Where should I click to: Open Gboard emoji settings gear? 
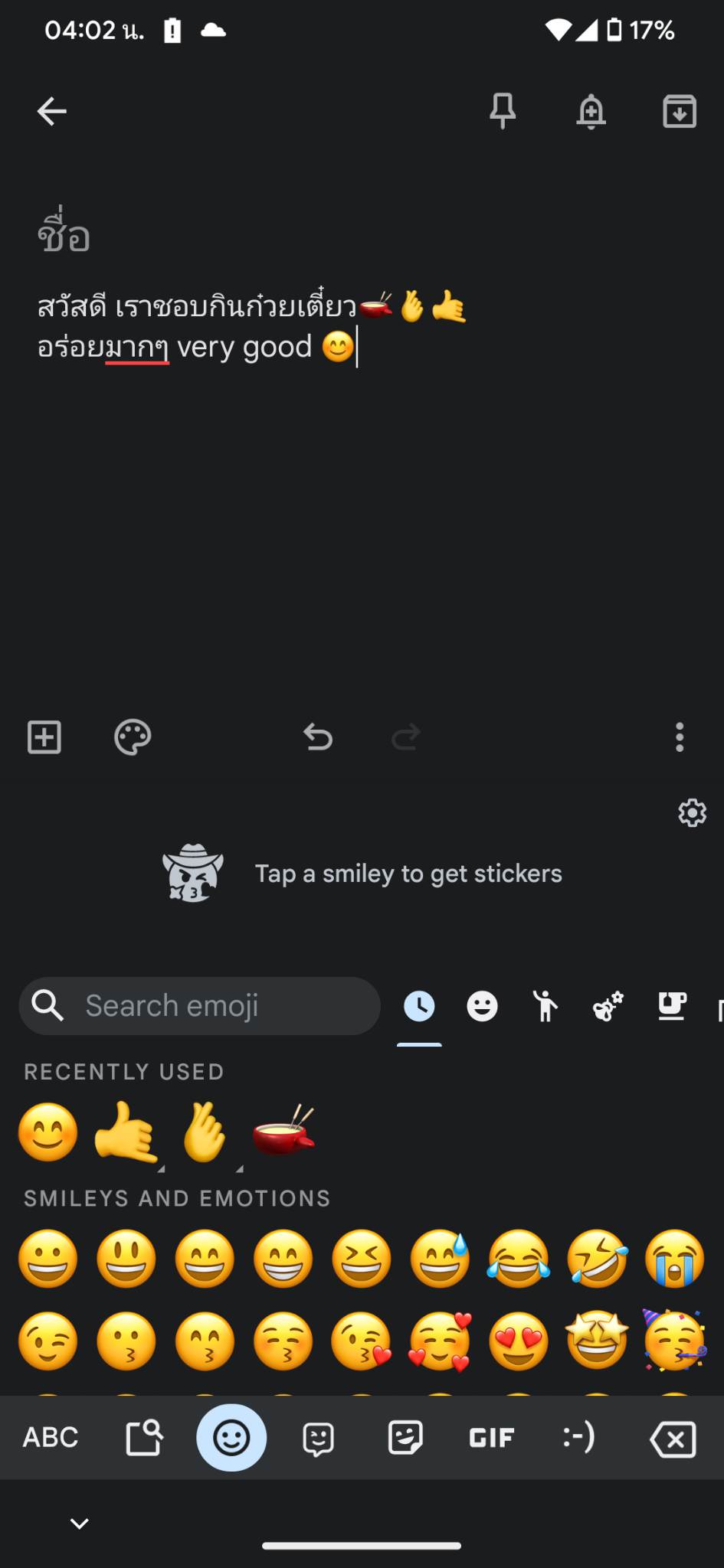click(x=692, y=813)
